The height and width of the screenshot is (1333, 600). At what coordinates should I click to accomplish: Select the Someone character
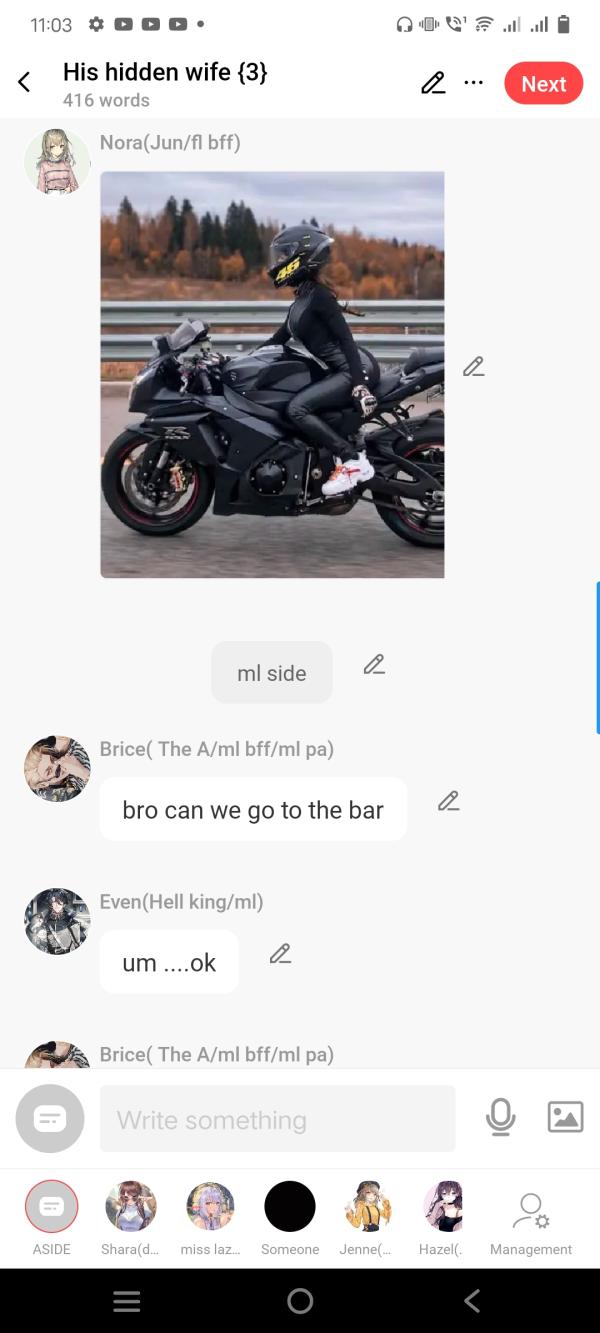click(x=290, y=1207)
